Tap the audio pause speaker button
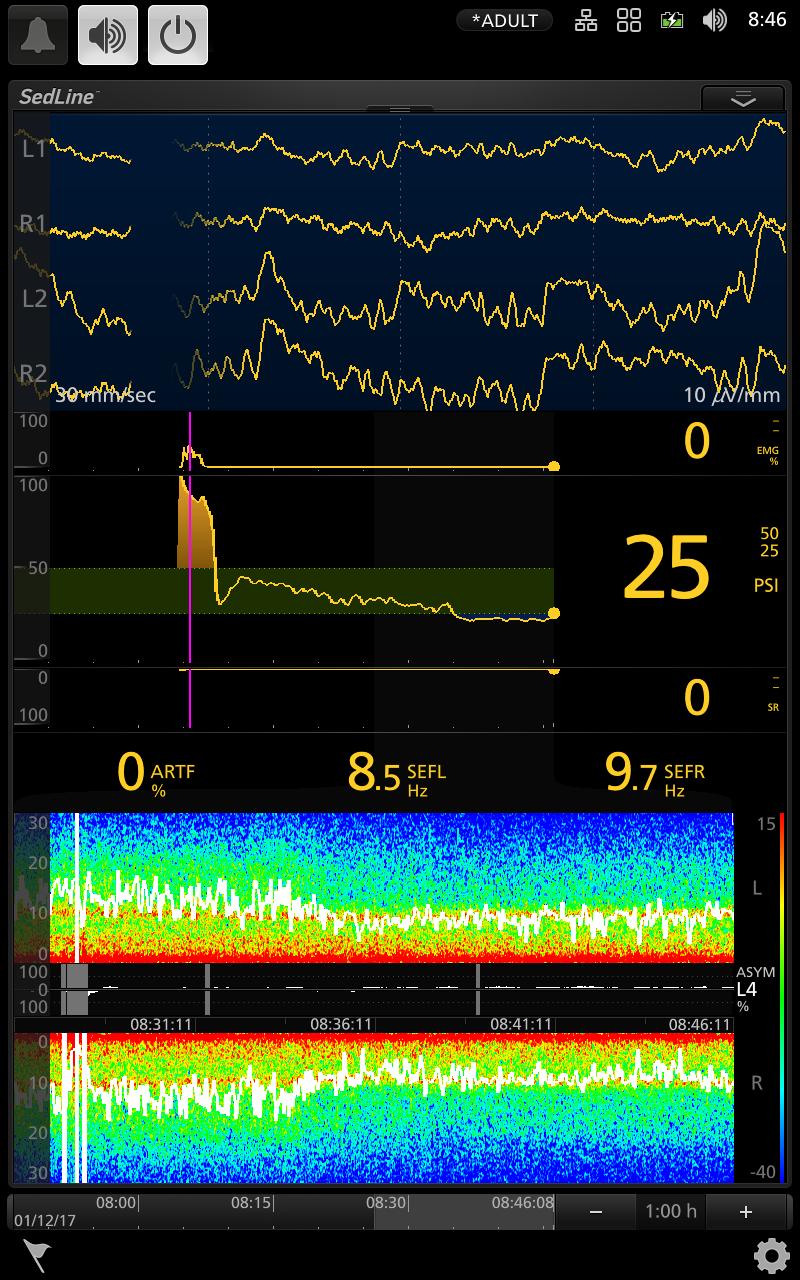 tap(108, 35)
